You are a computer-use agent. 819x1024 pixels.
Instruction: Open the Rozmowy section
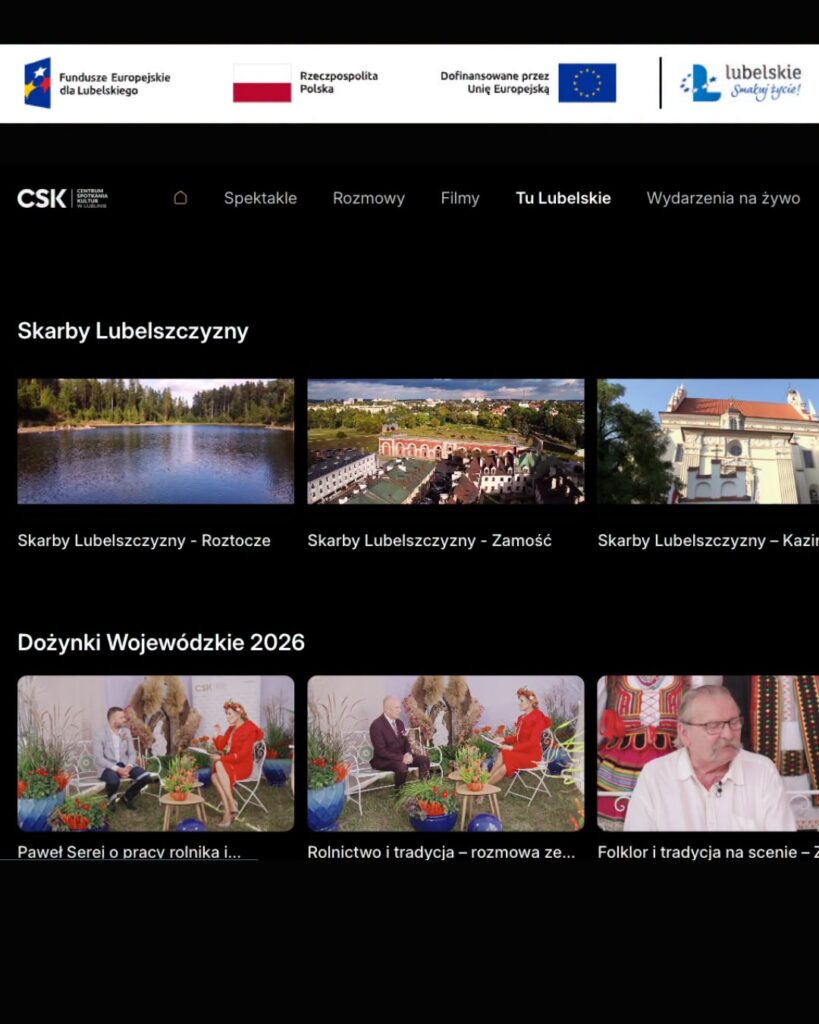pyautogui.click(x=368, y=199)
